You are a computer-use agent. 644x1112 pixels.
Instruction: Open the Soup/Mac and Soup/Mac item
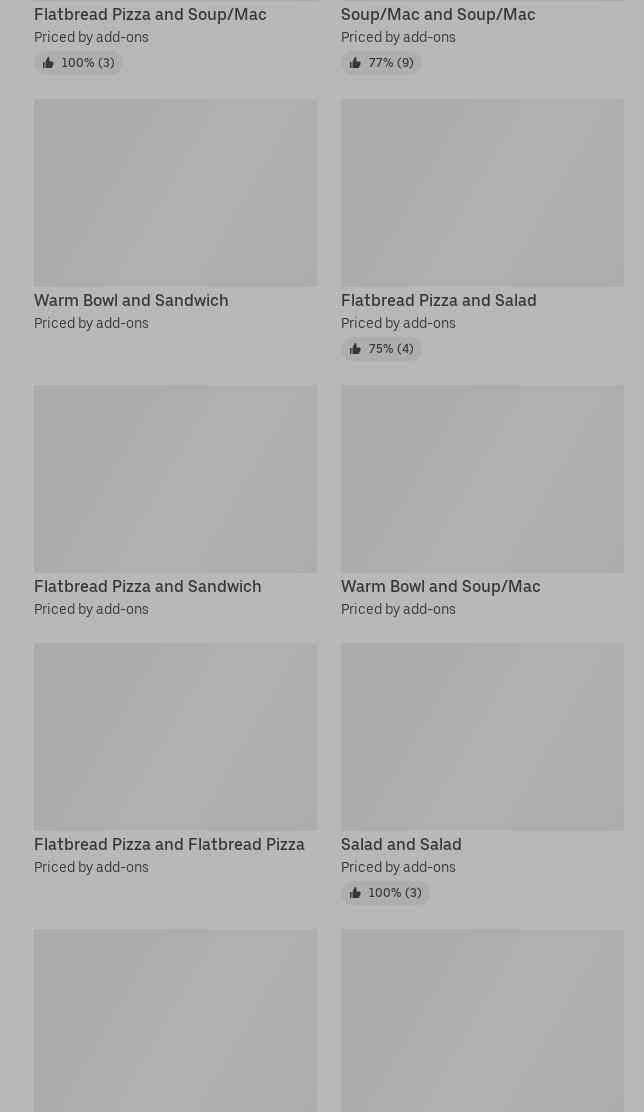(x=438, y=15)
